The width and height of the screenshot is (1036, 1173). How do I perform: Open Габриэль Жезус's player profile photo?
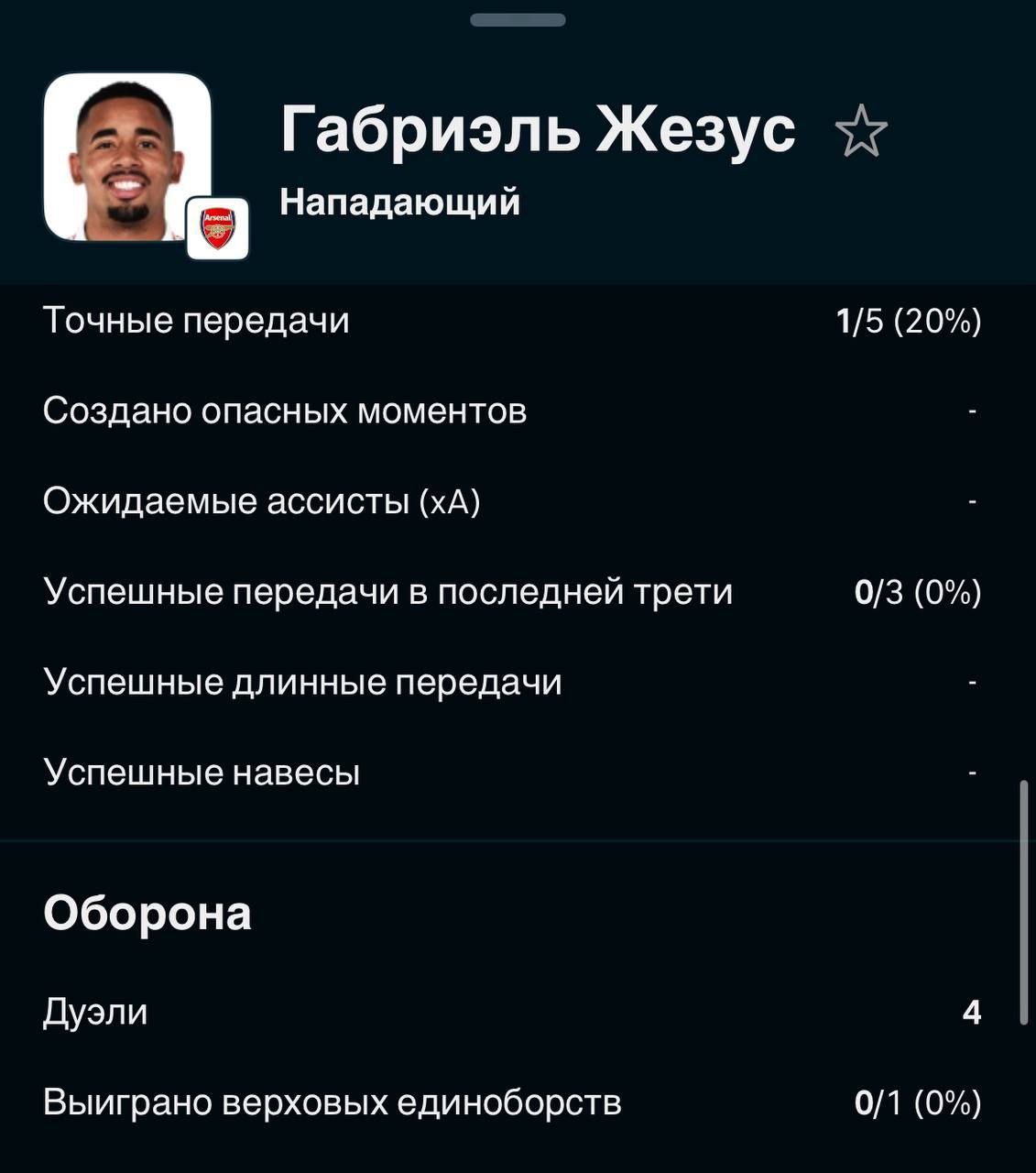tap(127, 157)
